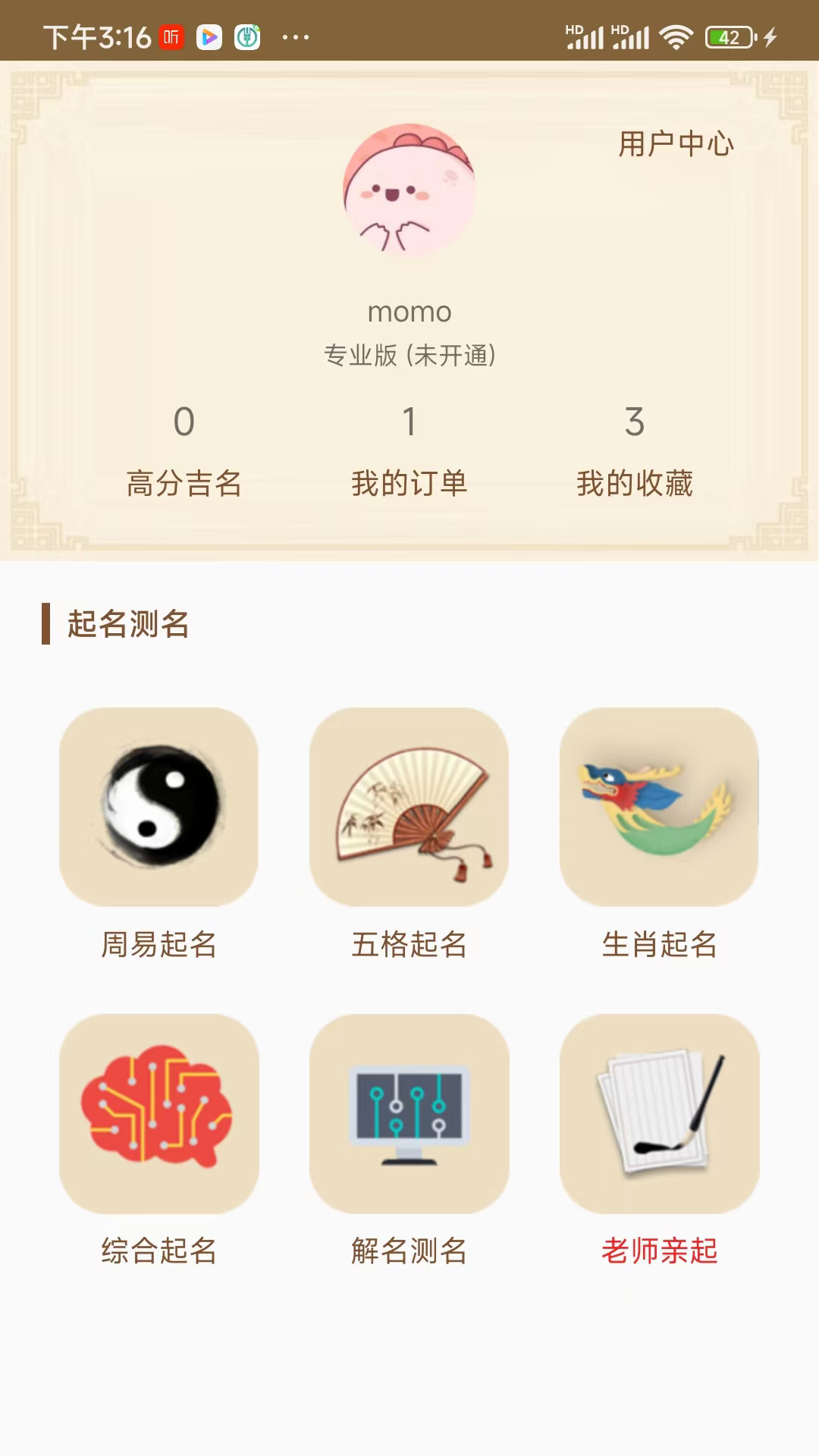
Task: Tap the video play icon in status bar
Action: point(207,33)
